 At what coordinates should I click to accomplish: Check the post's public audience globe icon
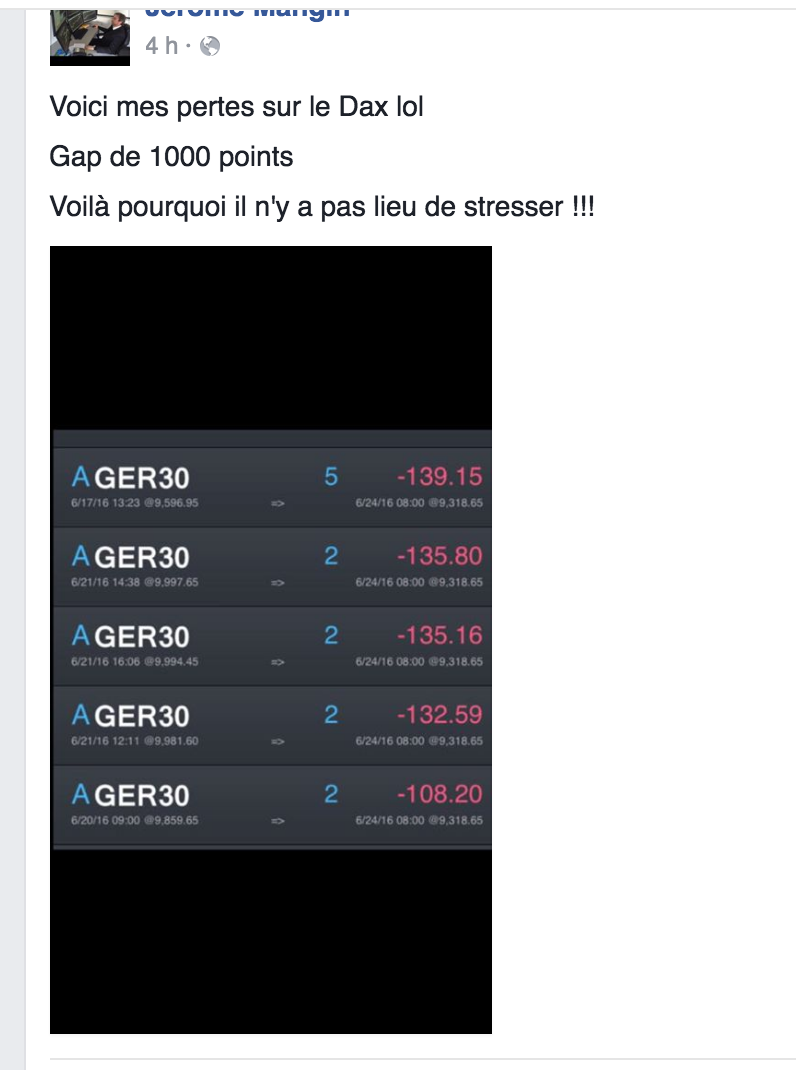coord(210,46)
